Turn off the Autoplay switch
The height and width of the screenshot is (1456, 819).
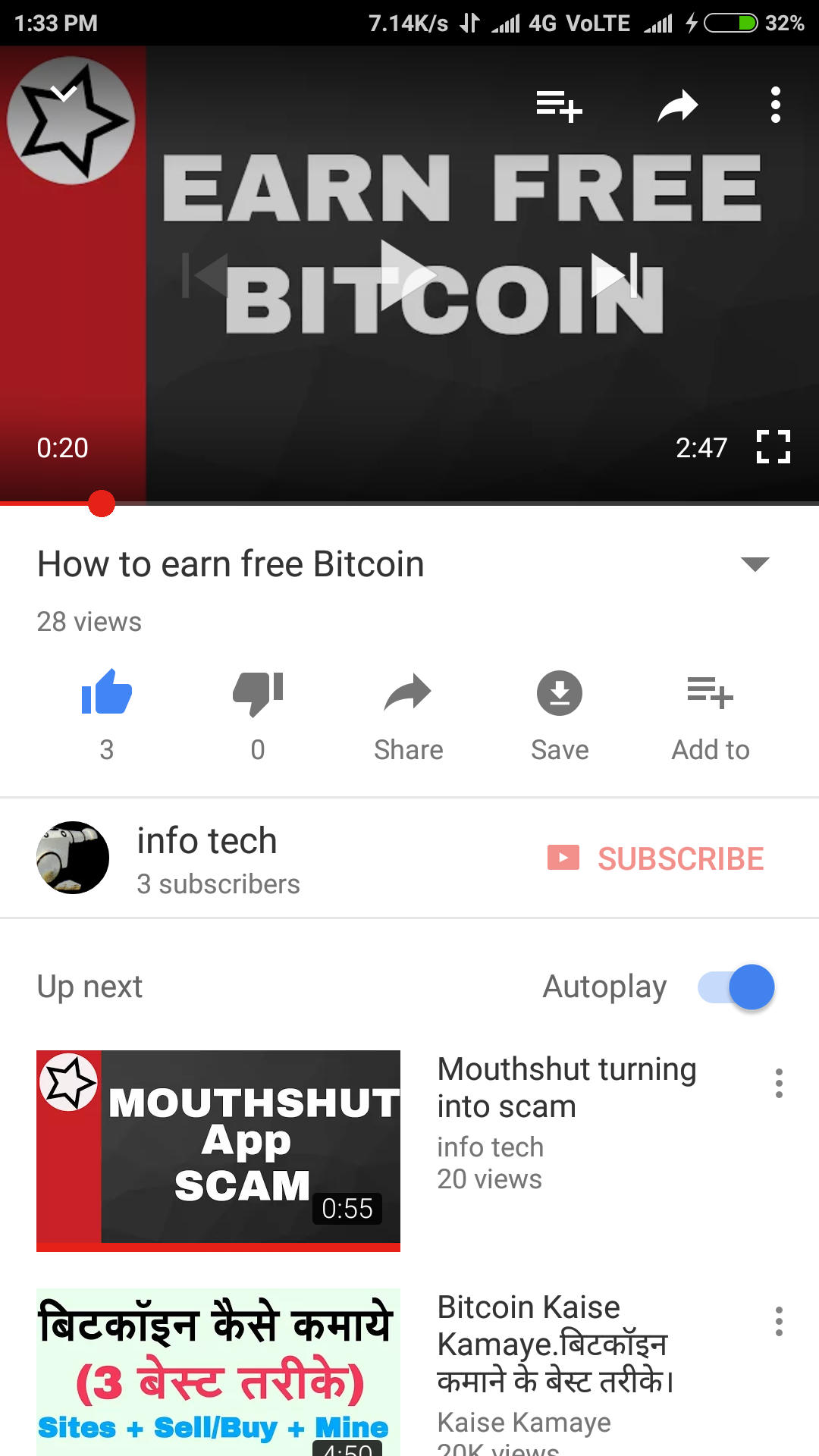click(x=737, y=987)
